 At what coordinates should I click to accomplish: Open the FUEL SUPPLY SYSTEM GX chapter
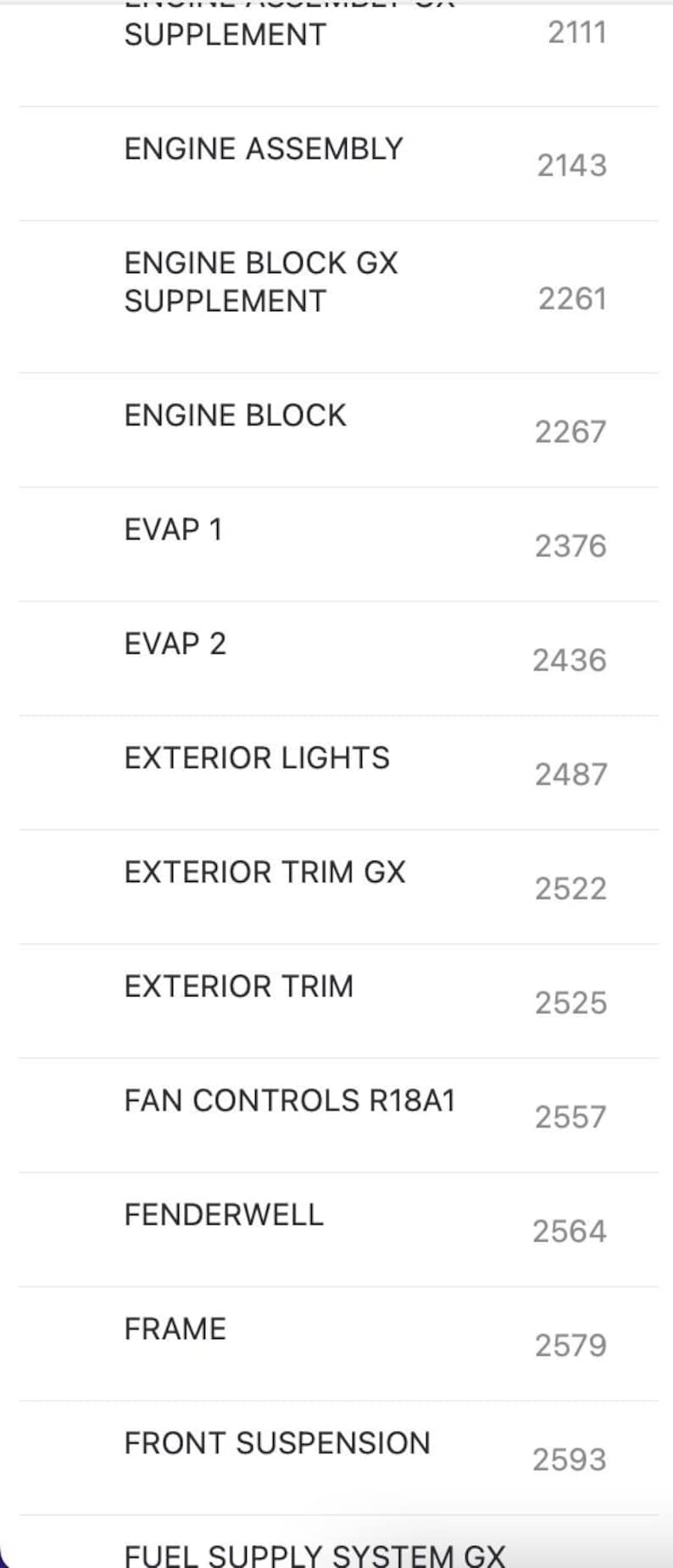click(314, 1554)
